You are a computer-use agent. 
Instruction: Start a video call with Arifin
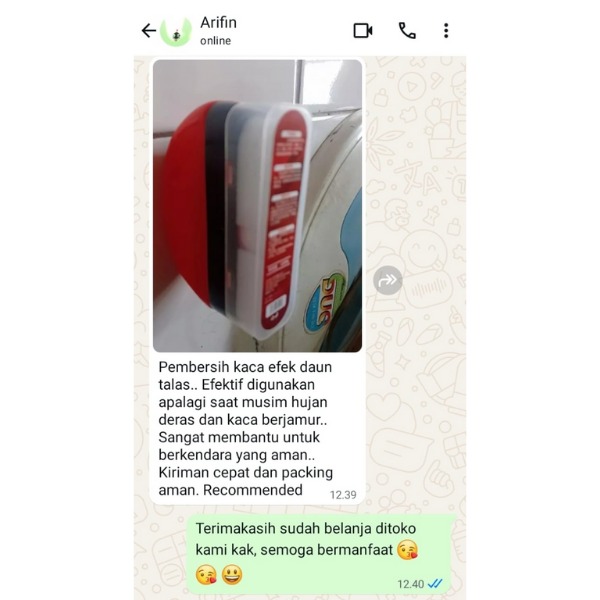click(x=363, y=31)
